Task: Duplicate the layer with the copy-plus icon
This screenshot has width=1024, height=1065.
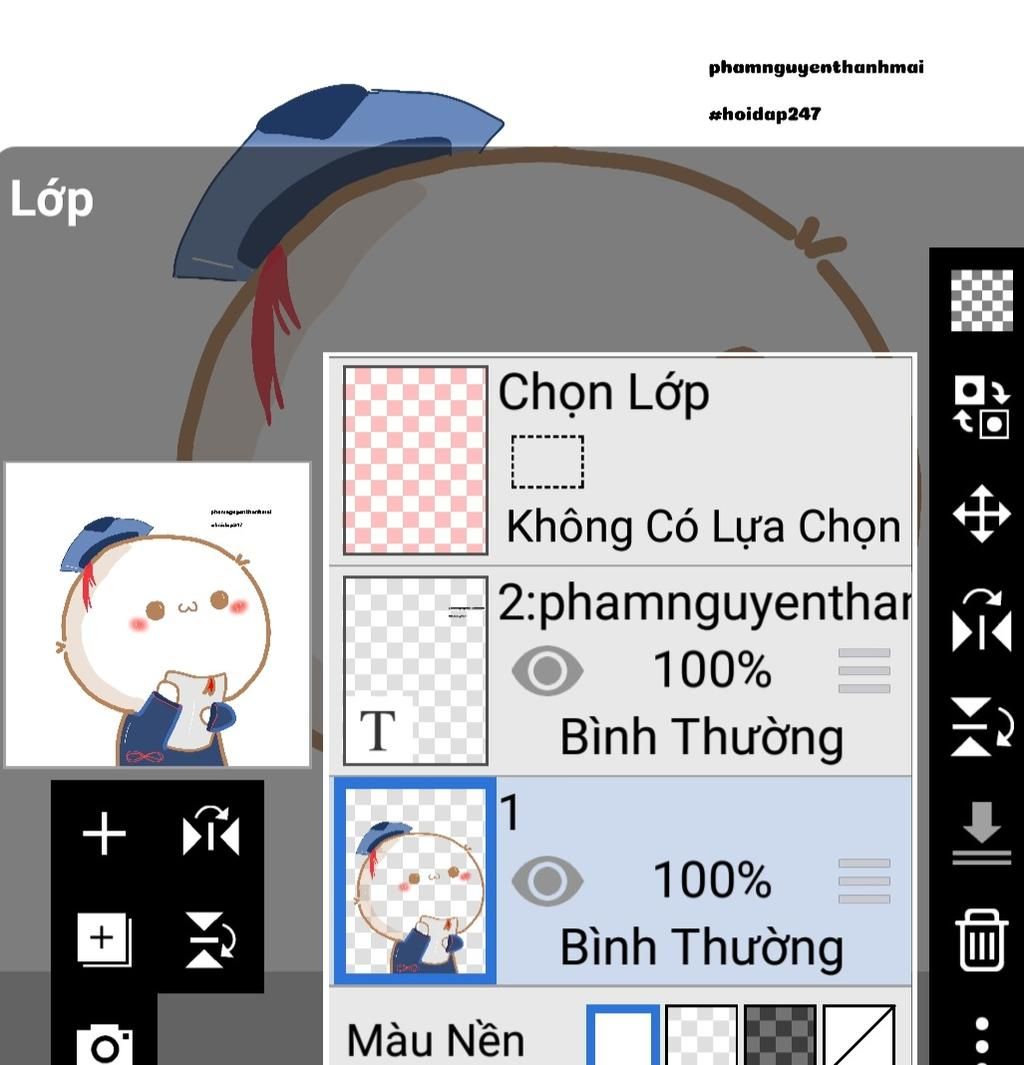Action: point(104,939)
